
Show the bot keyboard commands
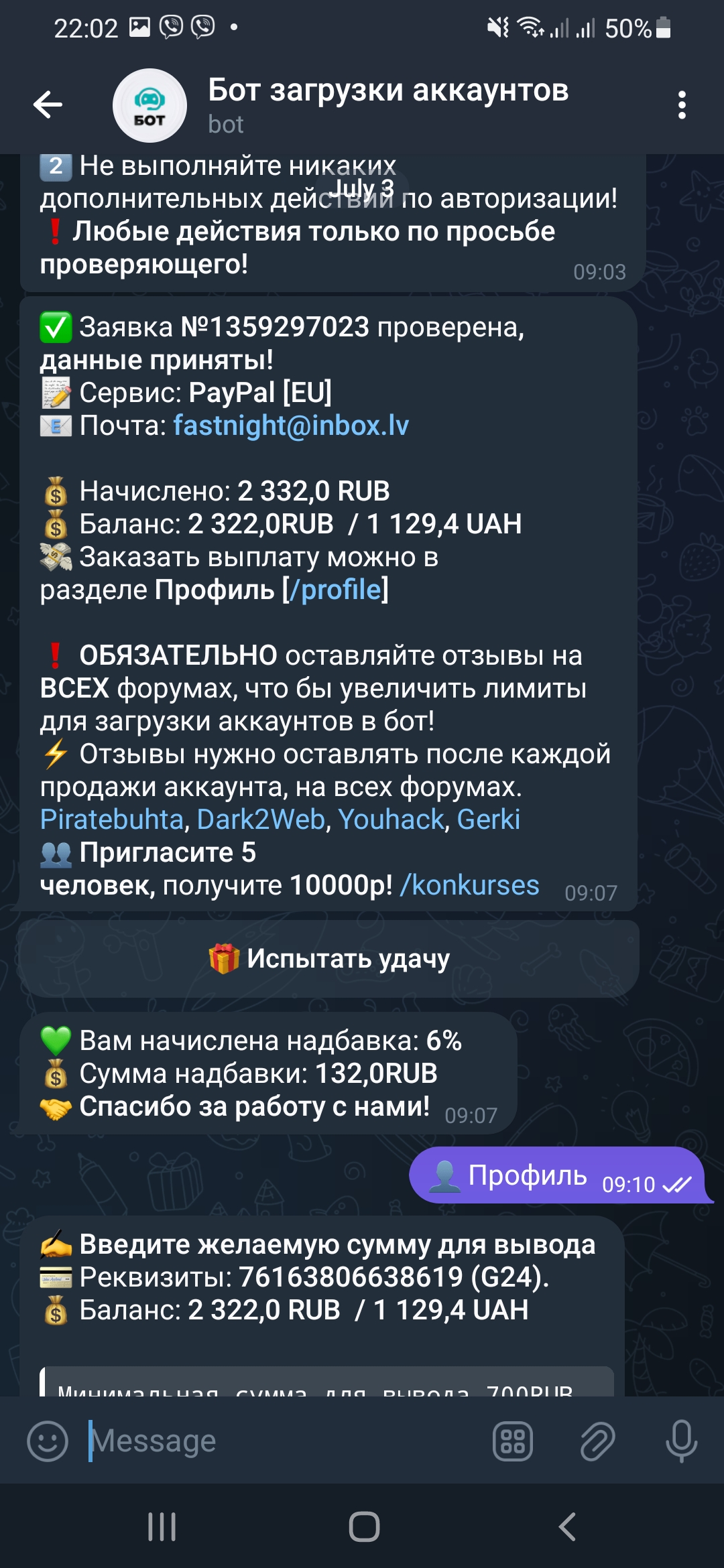(x=513, y=1441)
